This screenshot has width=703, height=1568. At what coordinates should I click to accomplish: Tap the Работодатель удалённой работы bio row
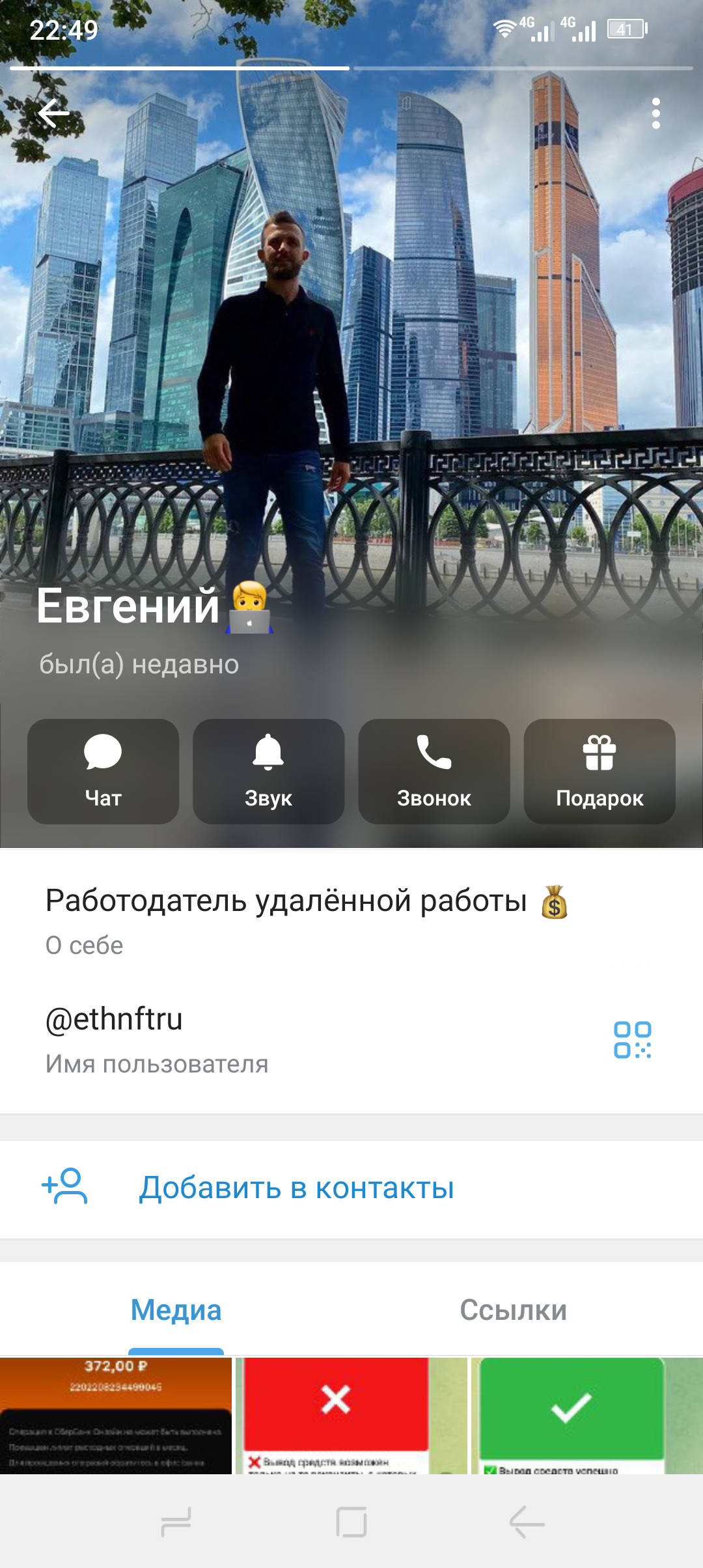[x=306, y=918]
